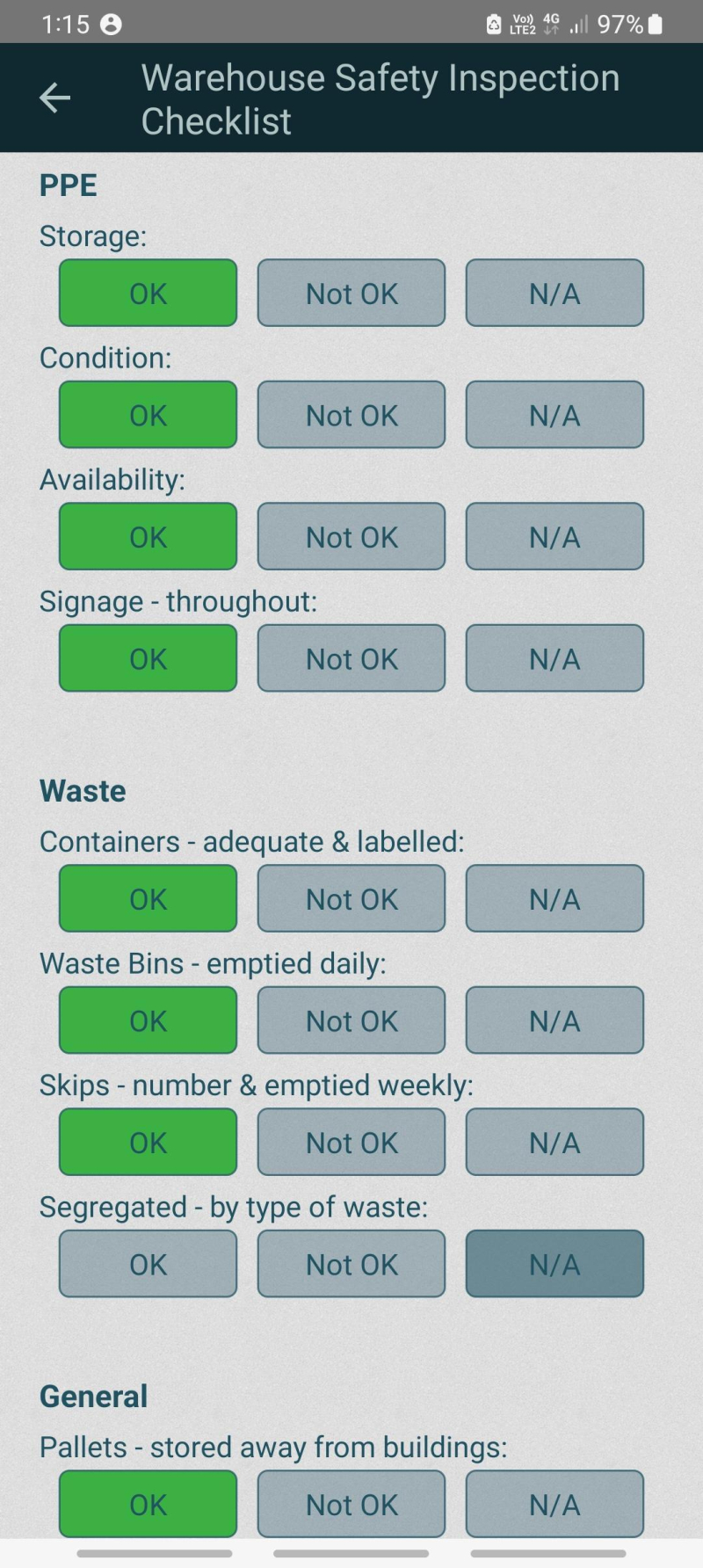
Task: Tap the back arrow to exit checklist
Action: click(x=54, y=97)
